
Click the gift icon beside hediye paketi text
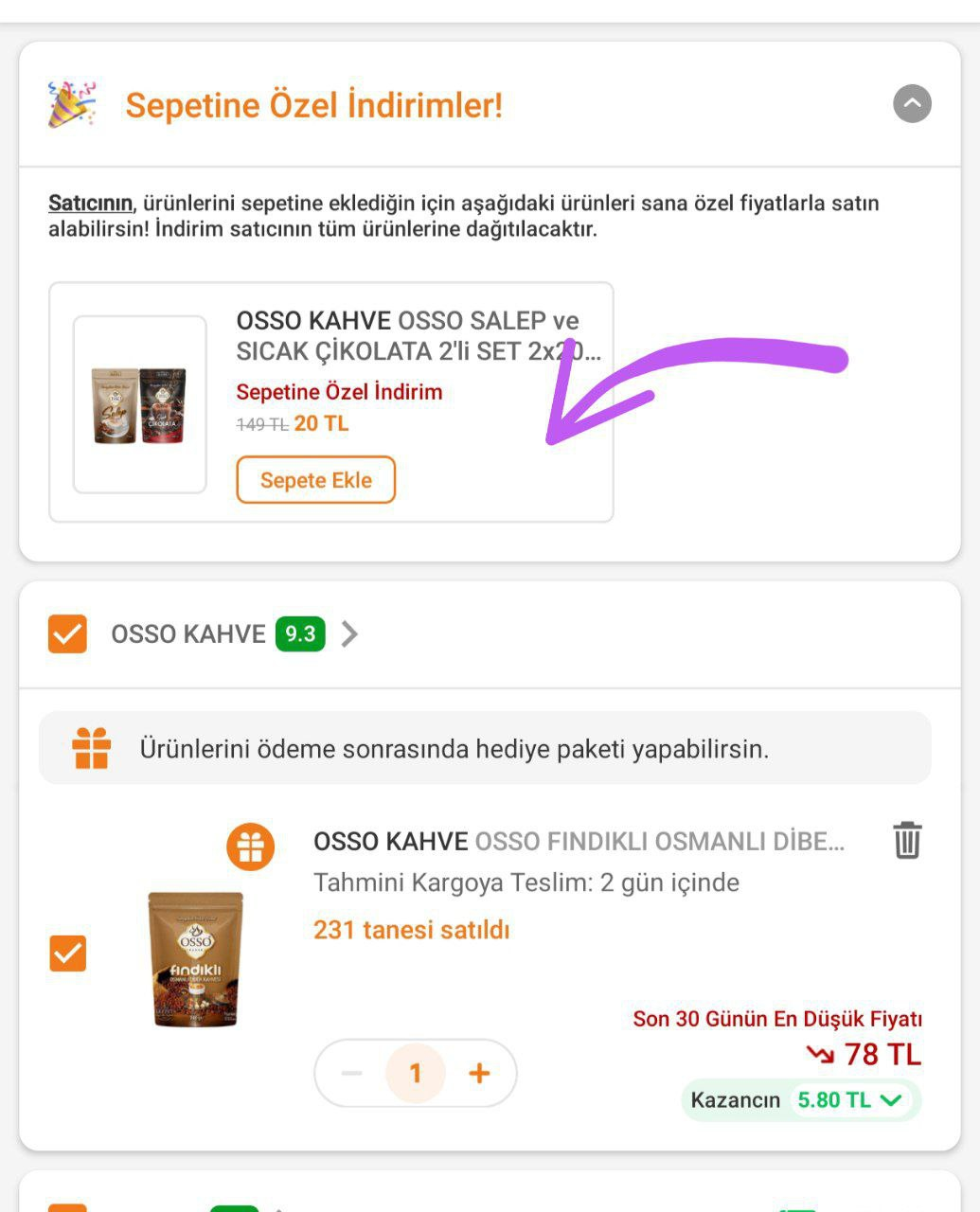point(92,748)
